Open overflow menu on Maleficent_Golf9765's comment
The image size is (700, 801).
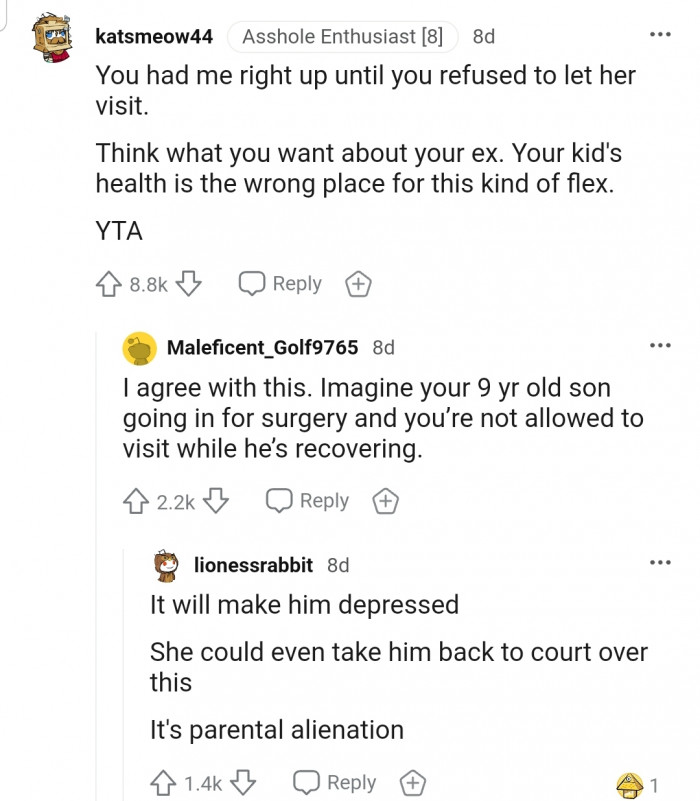(660, 346)
